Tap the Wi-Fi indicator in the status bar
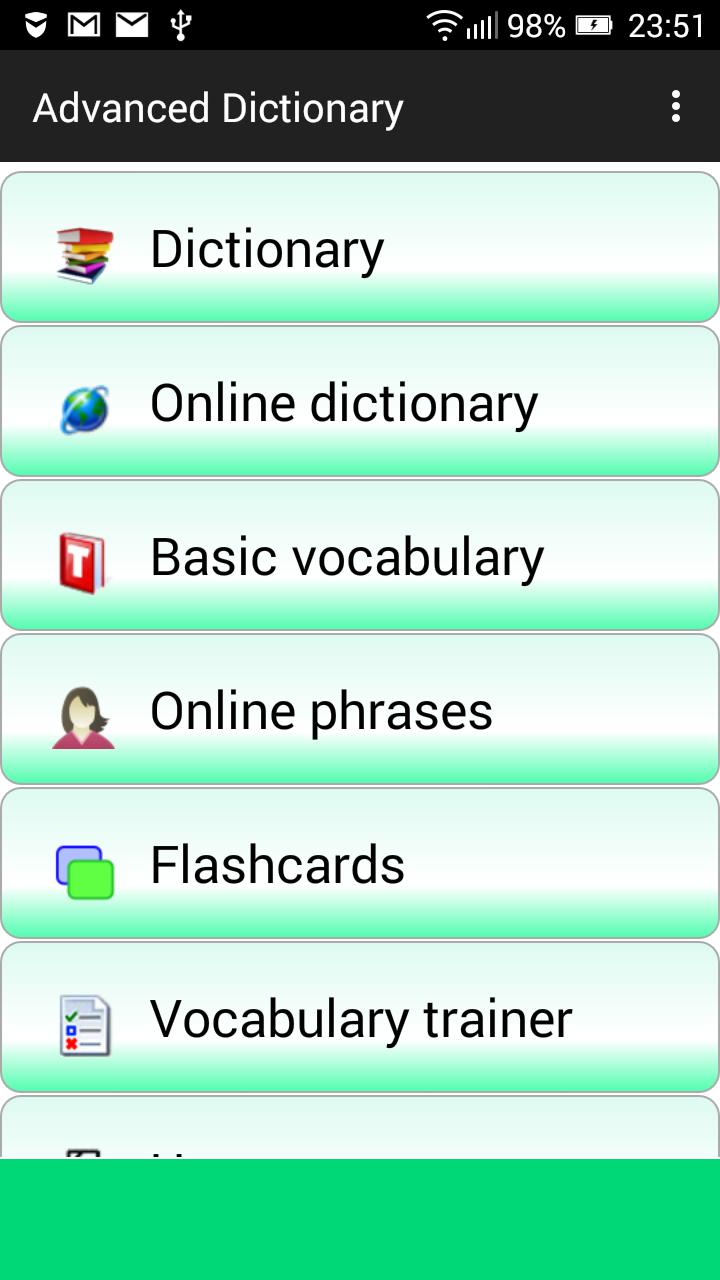This screenshot has width=720, height=1280. pos(446,25)
